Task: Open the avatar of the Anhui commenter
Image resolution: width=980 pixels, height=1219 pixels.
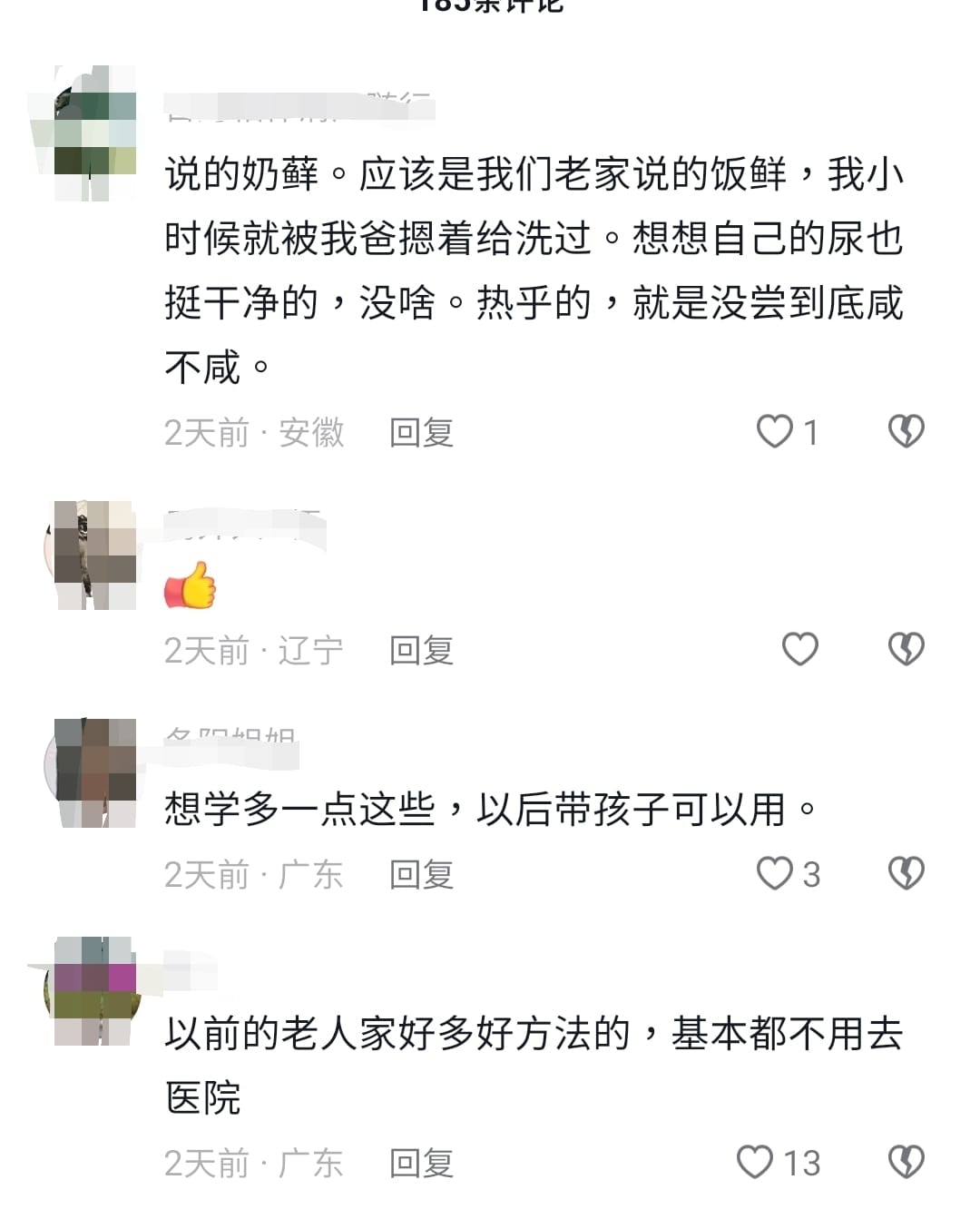Action: (x=91, y=132)
